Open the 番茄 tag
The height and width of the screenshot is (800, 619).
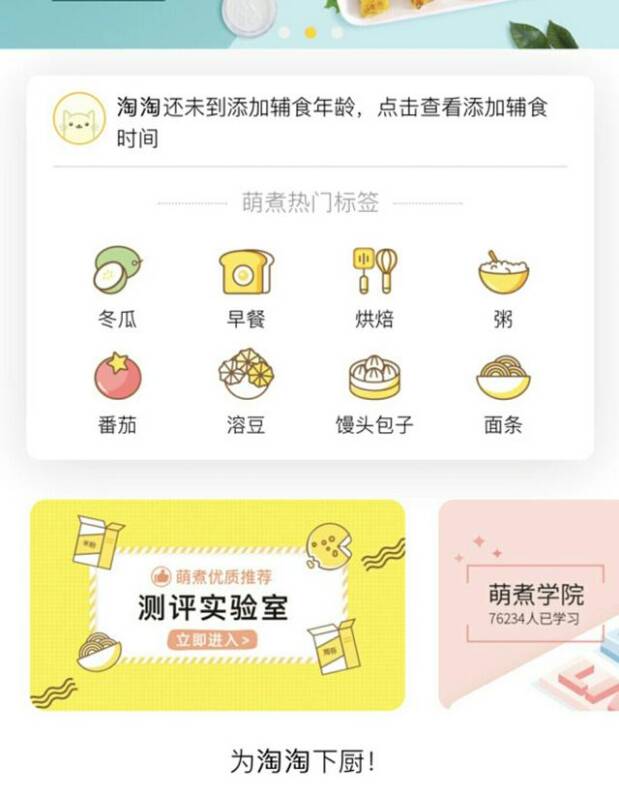tap(117, 392)
